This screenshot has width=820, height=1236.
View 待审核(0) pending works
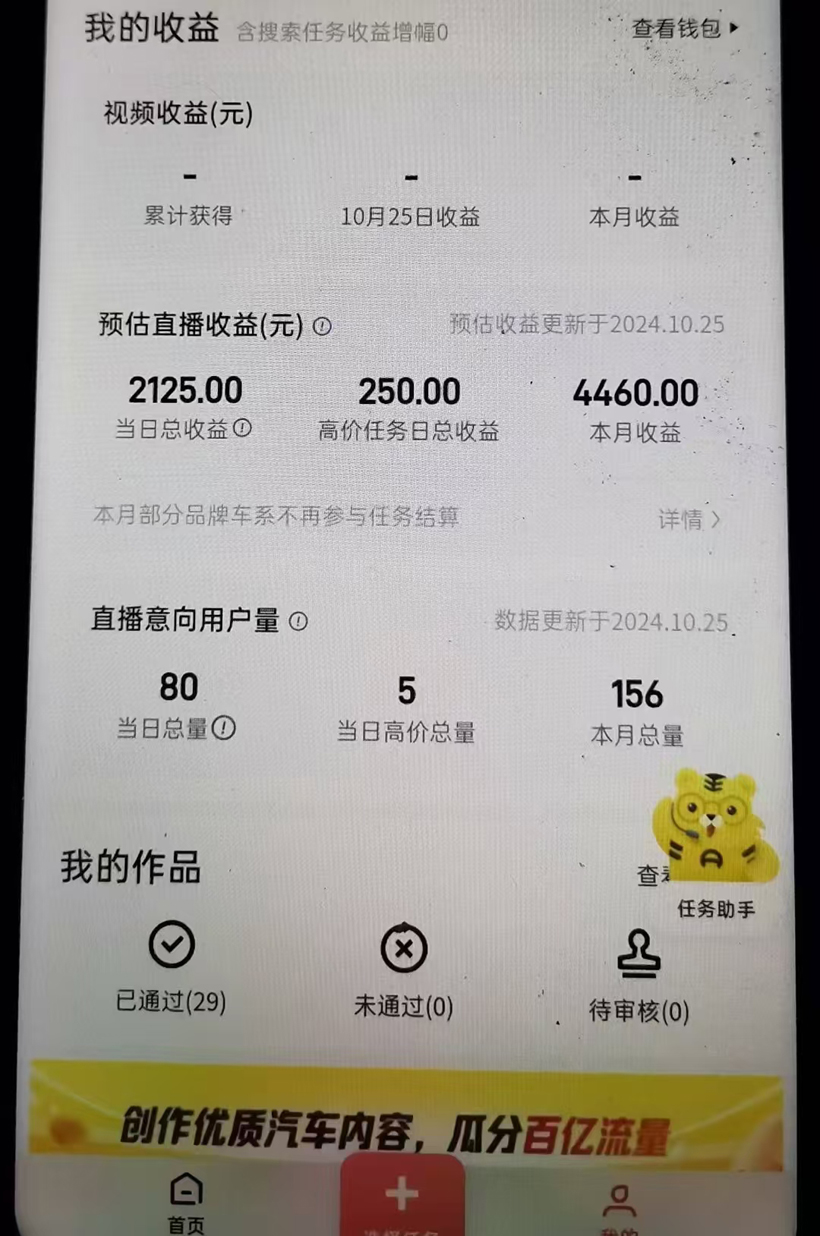[x=638, y=975]
